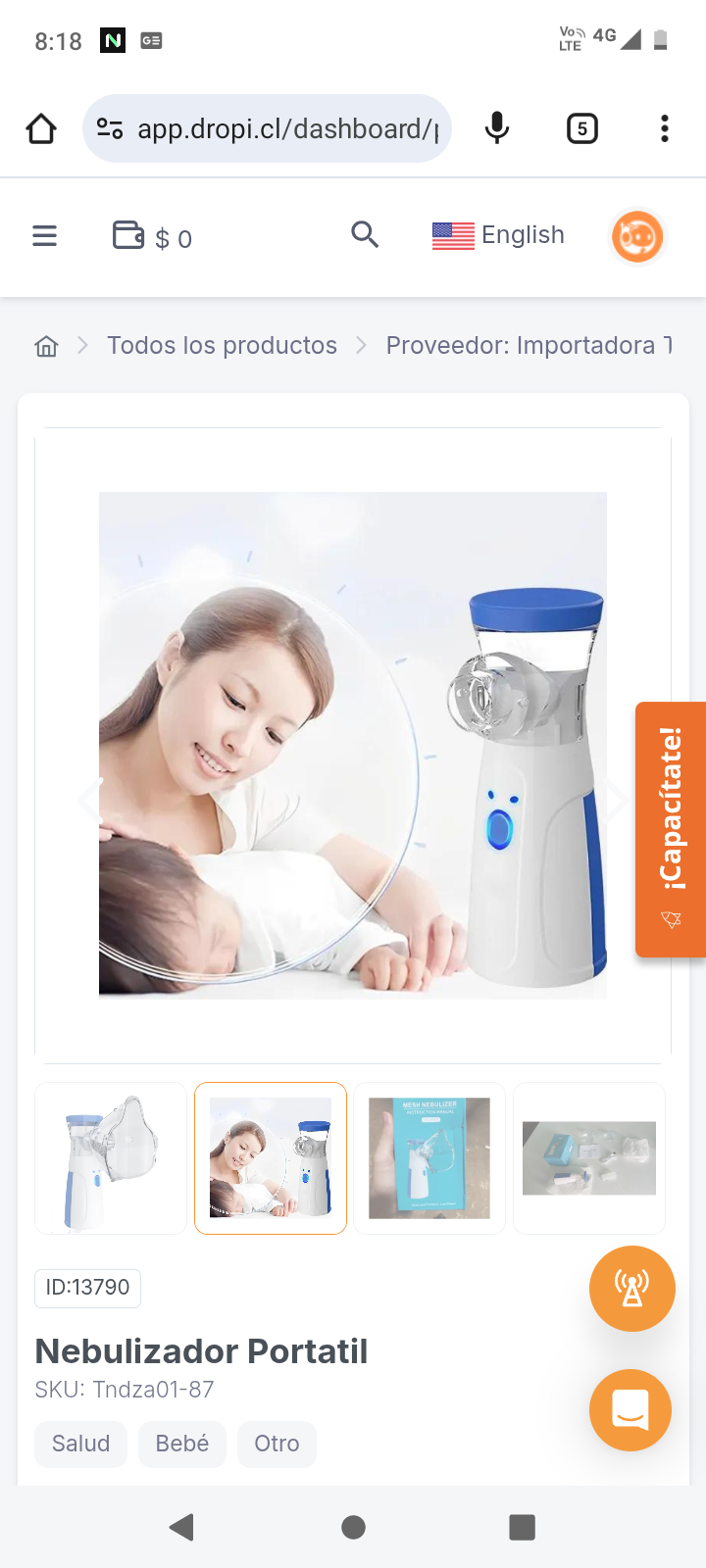Open the browser tab switcher
The height and width of the screenshot is (1568, 706).
tap(582, 128)
